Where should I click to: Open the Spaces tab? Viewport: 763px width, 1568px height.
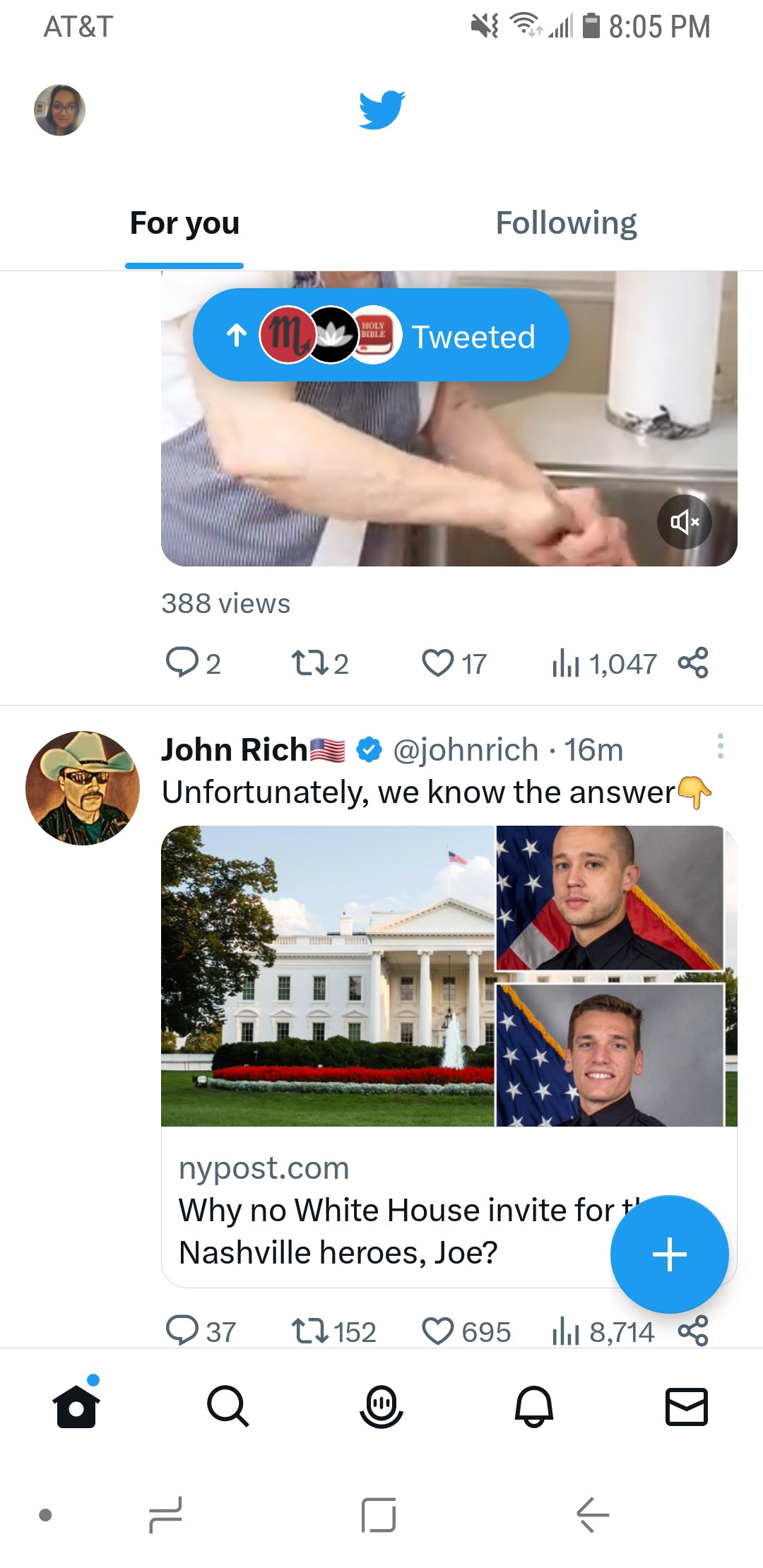[x=381, y=1406]
